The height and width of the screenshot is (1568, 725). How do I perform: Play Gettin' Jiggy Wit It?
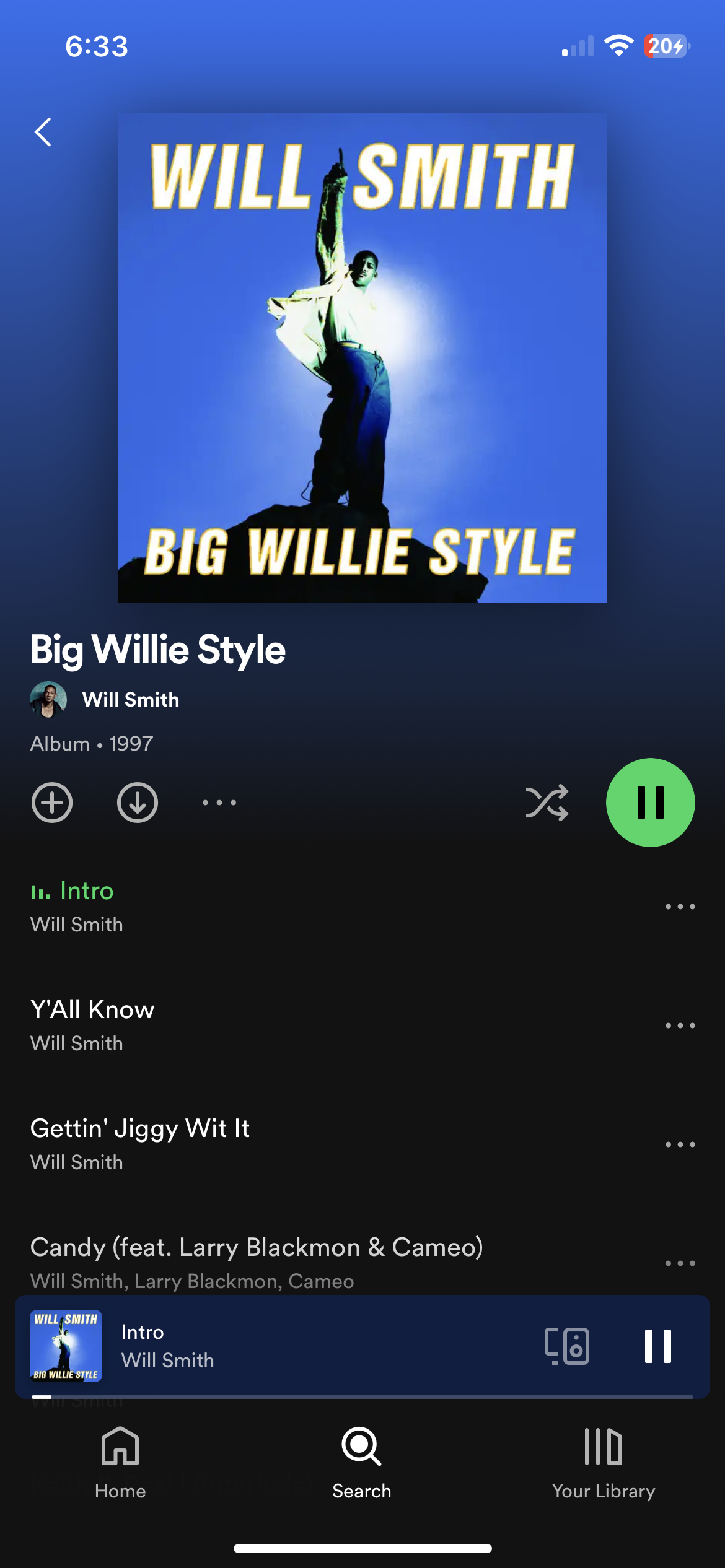pos(248,1144)
